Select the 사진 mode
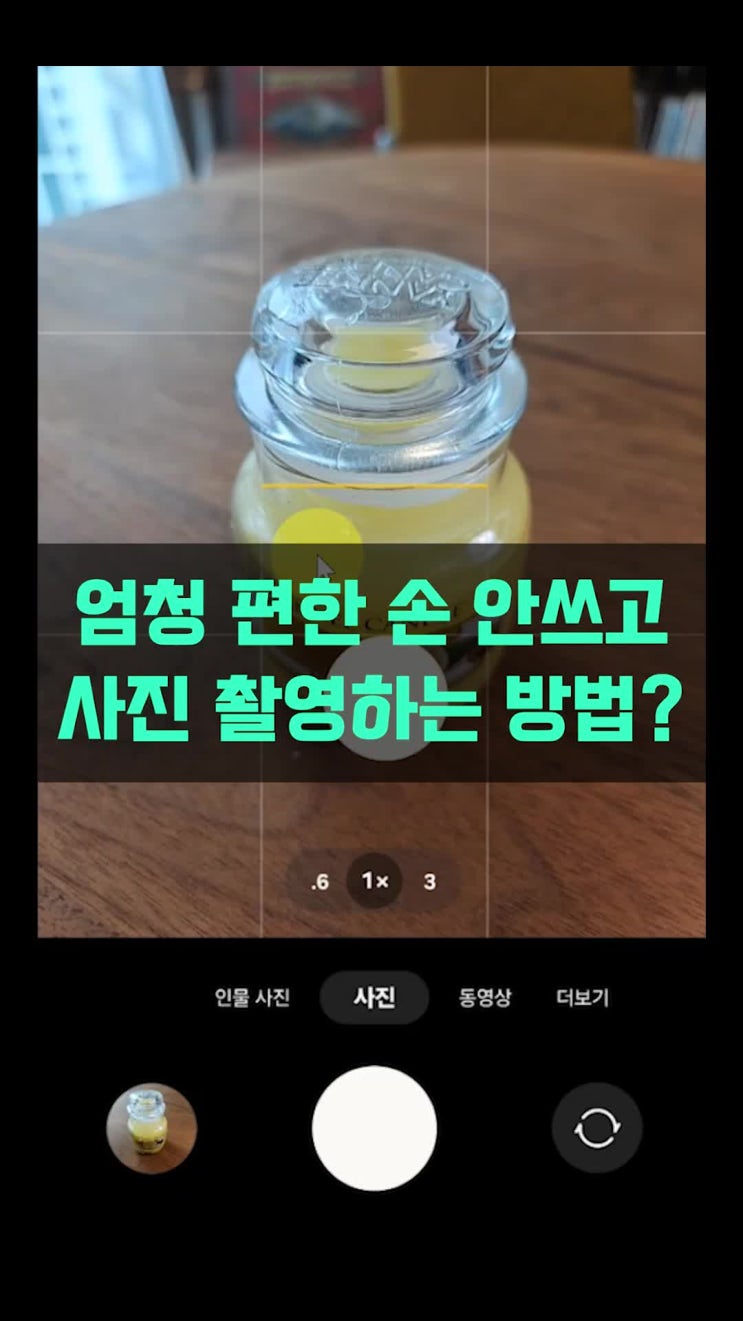The width and height of the screenshot is (743, 1321). click(374, 998)
